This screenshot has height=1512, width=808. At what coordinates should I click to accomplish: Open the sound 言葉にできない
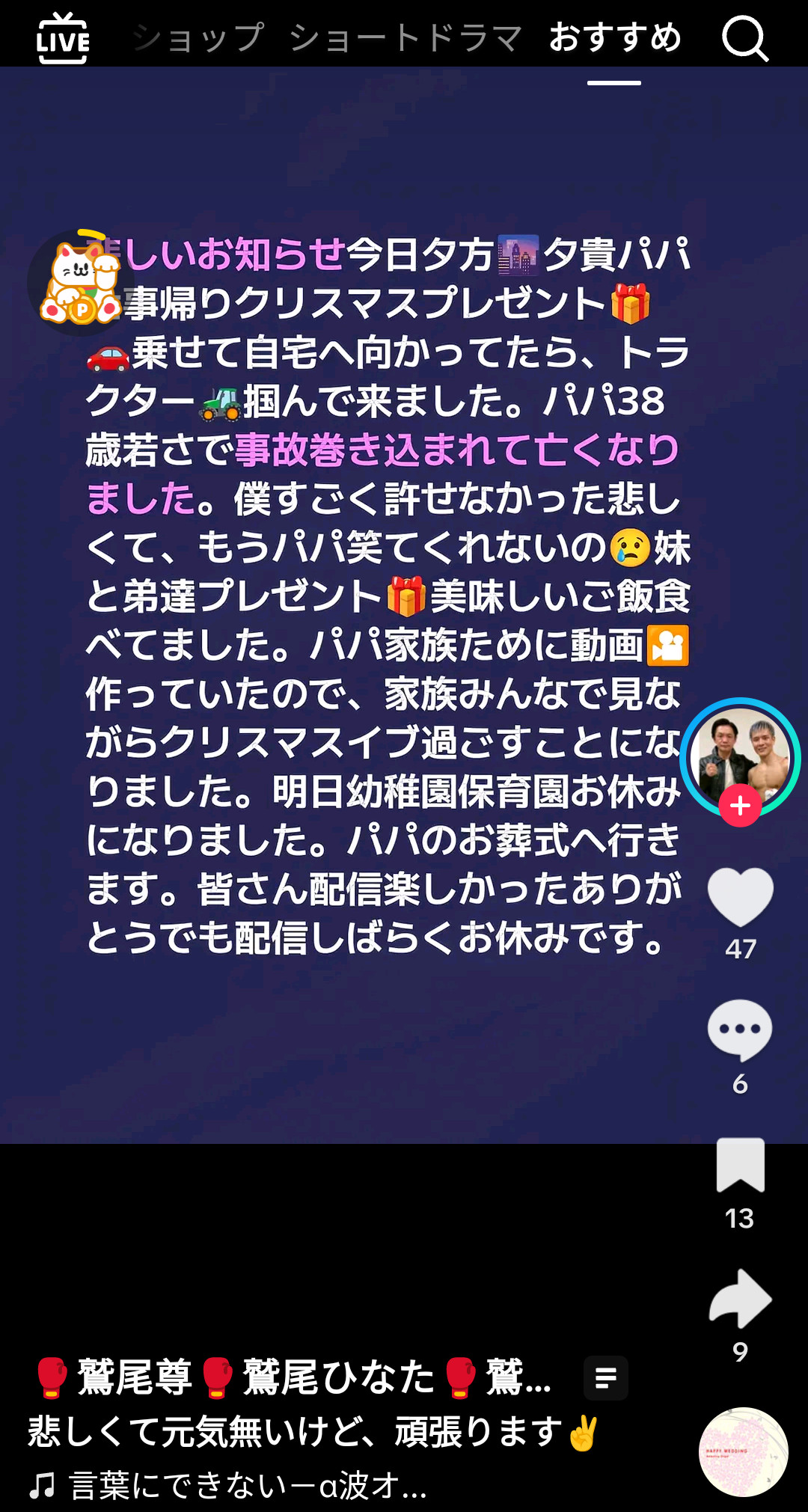(247, 1486)
